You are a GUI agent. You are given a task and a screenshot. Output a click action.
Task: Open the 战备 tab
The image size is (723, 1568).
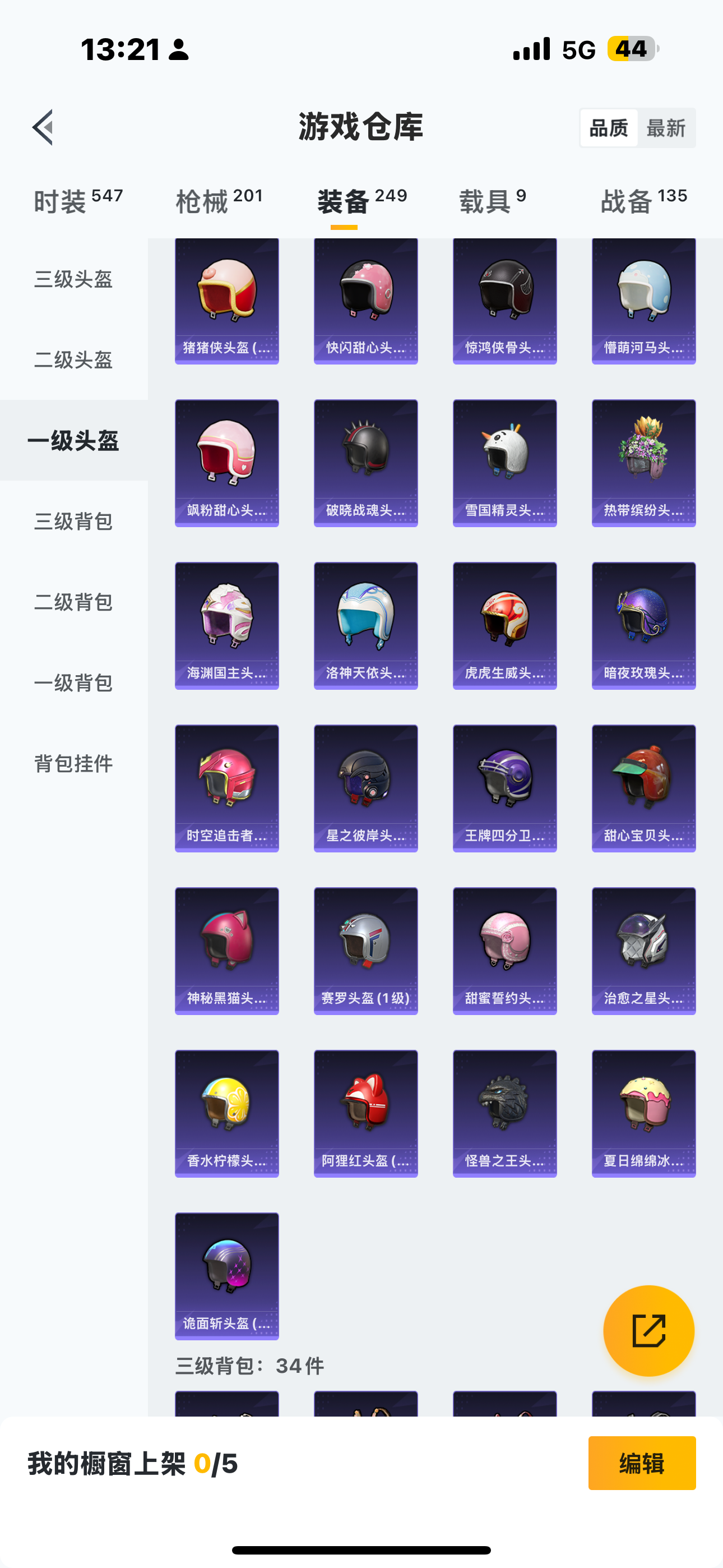[644, 201]
